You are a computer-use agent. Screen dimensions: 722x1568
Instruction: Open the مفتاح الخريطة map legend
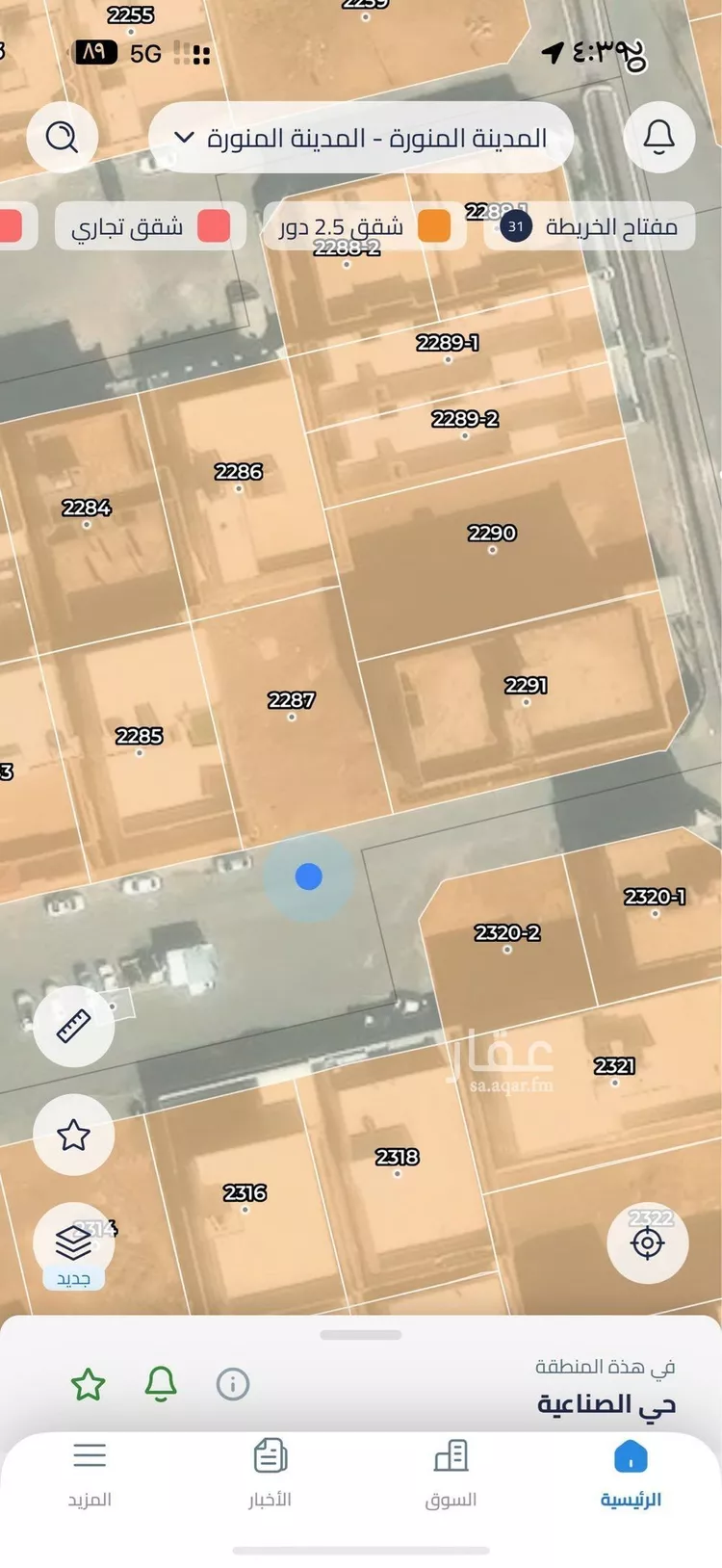pos(589,226)
